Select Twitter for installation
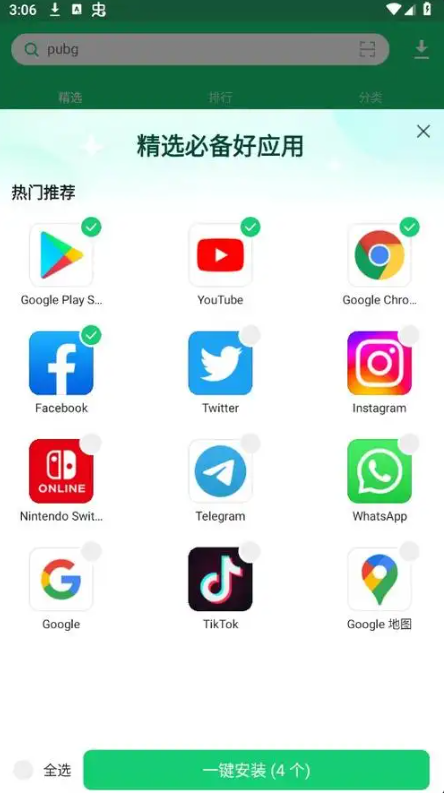 (251, 335)
